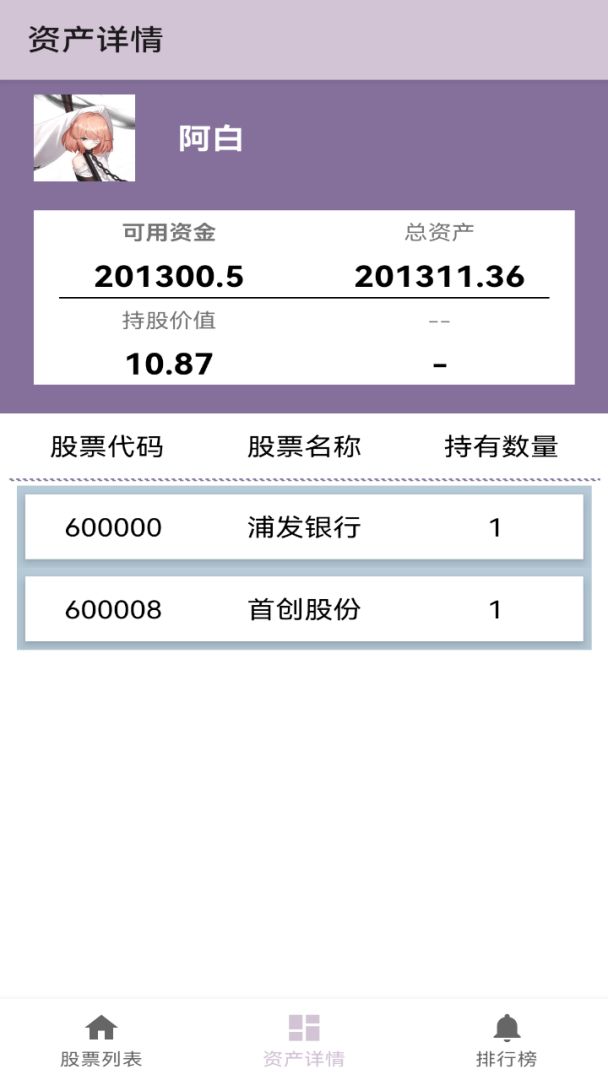This screenshot has width=608, height=1080.
Task: Open the 排行榜 tab
Action: coord(507,1040)
